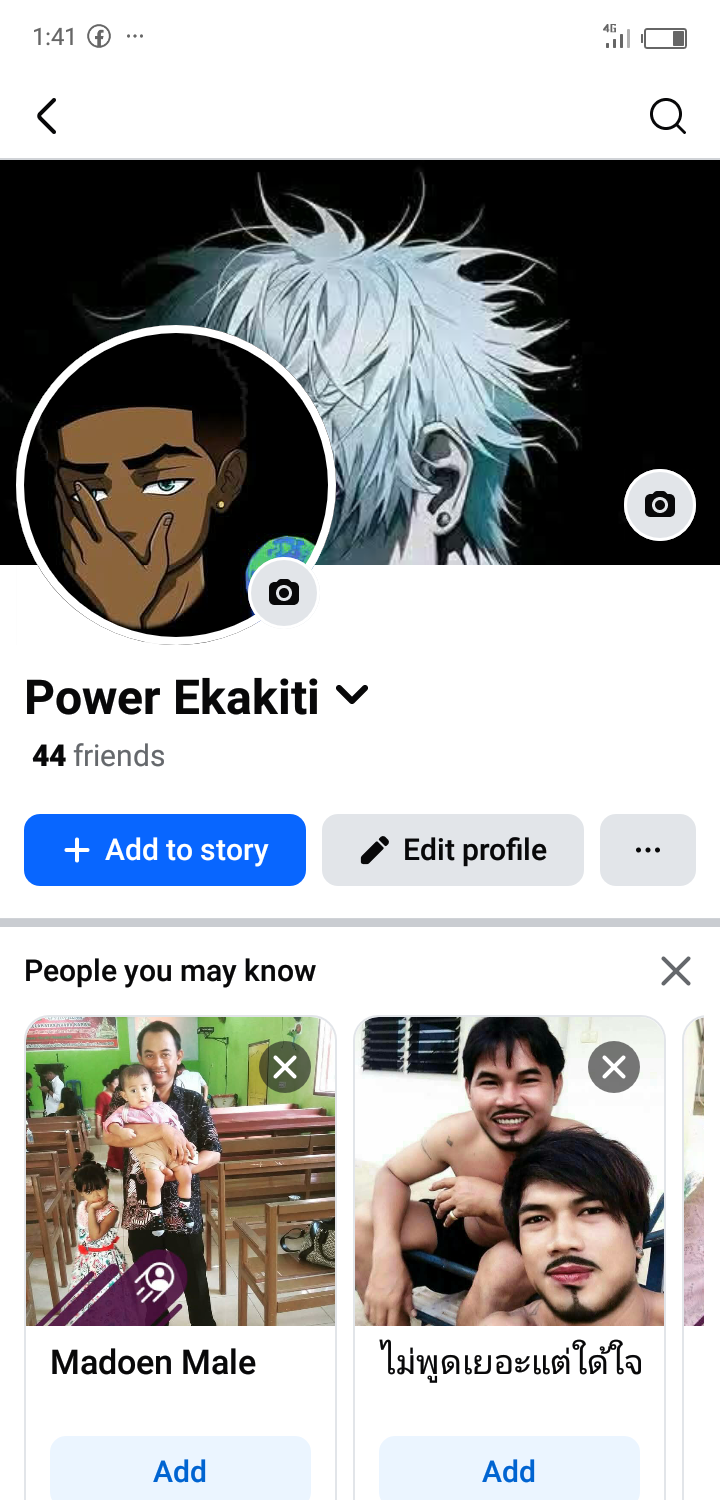Go back using the top-left arrow

click(46, 116)
